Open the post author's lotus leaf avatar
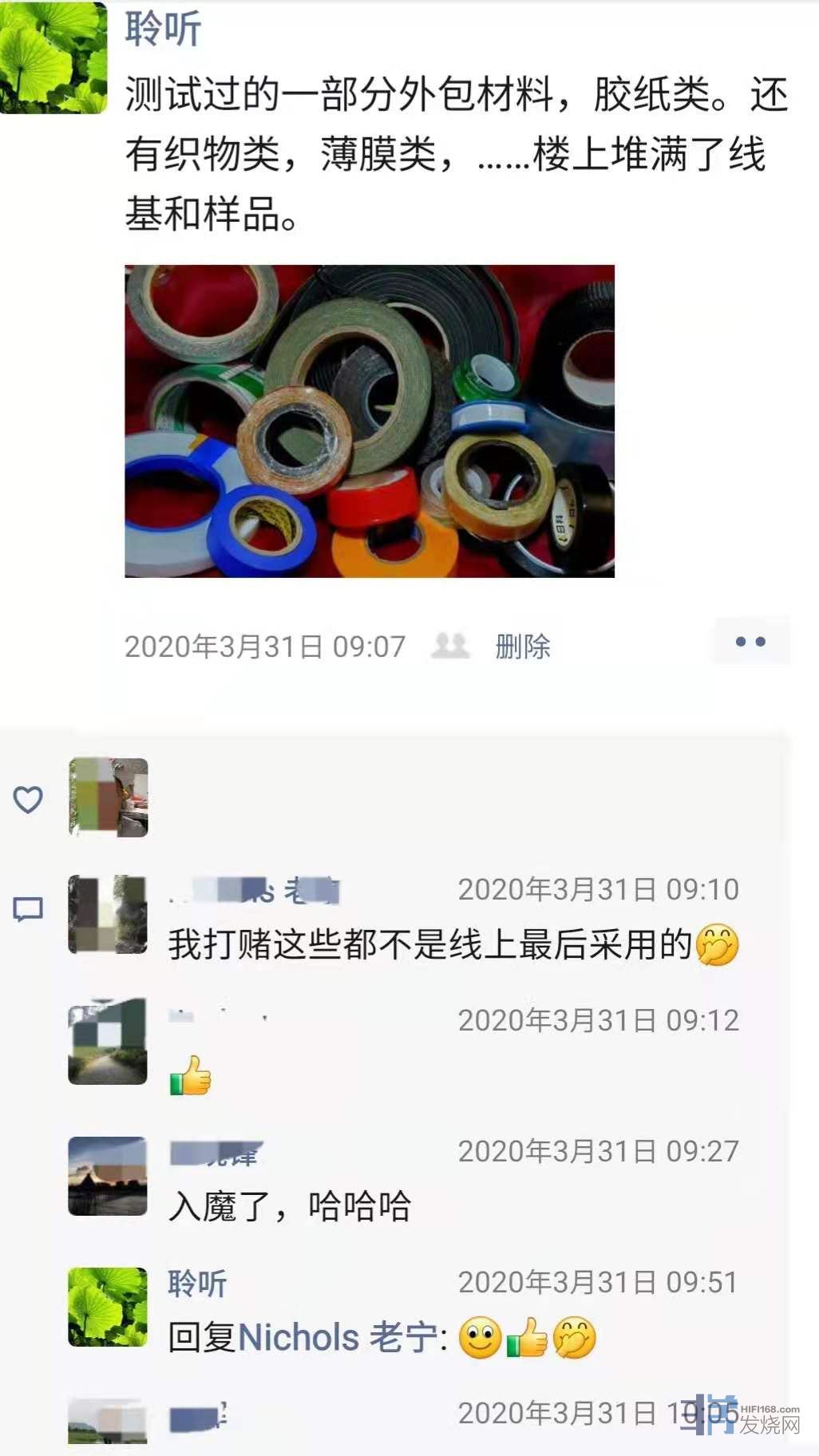Image resolution: width=819 pixels, height=1456 pixels. (x=53, y=57)
